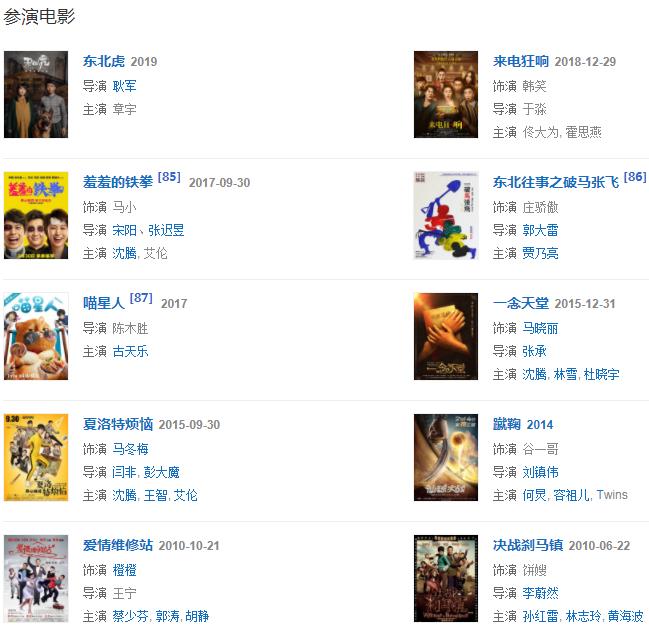Tap the 来电狂响 poster thumbnail
649x641 pixels.
446,94
